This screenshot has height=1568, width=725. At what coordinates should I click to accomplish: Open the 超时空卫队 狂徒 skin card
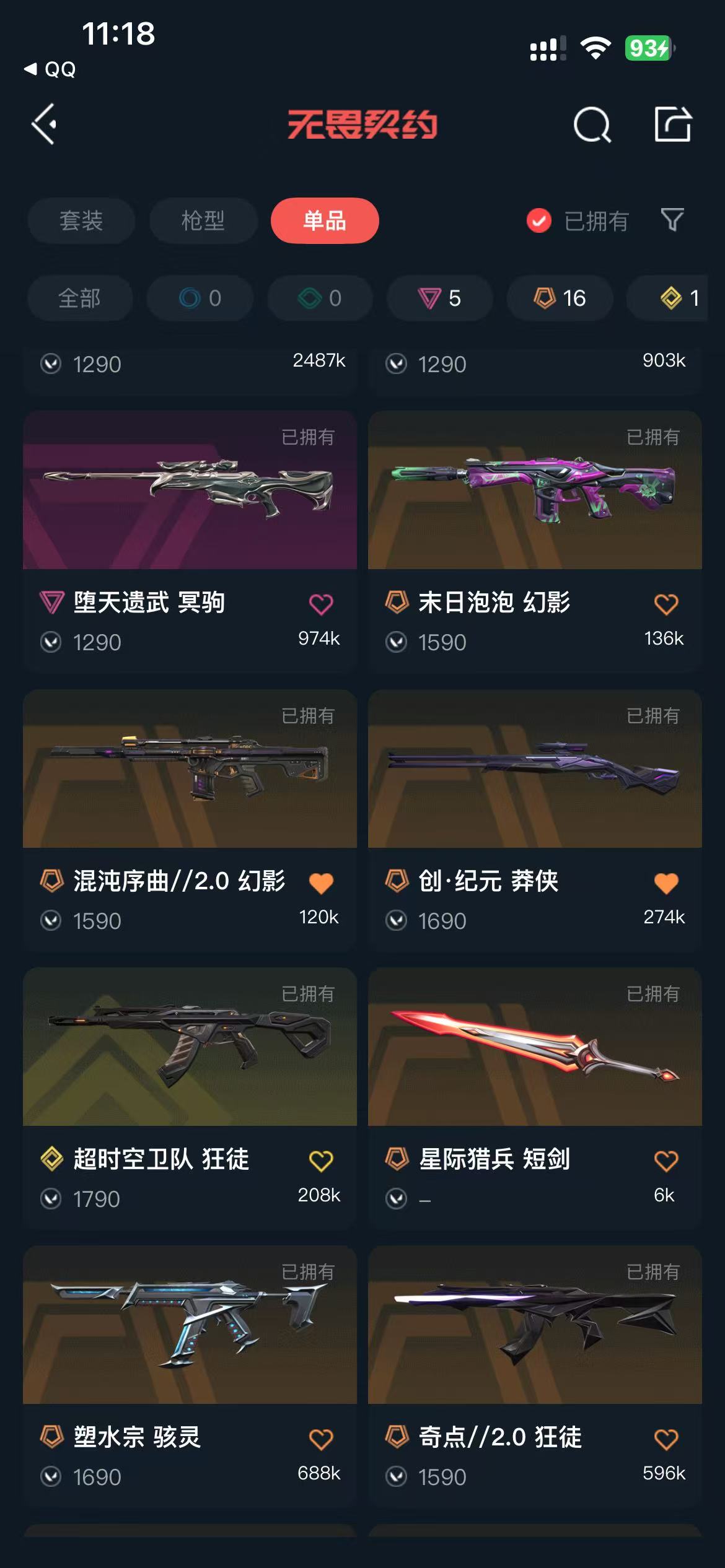pos(190,1098)
